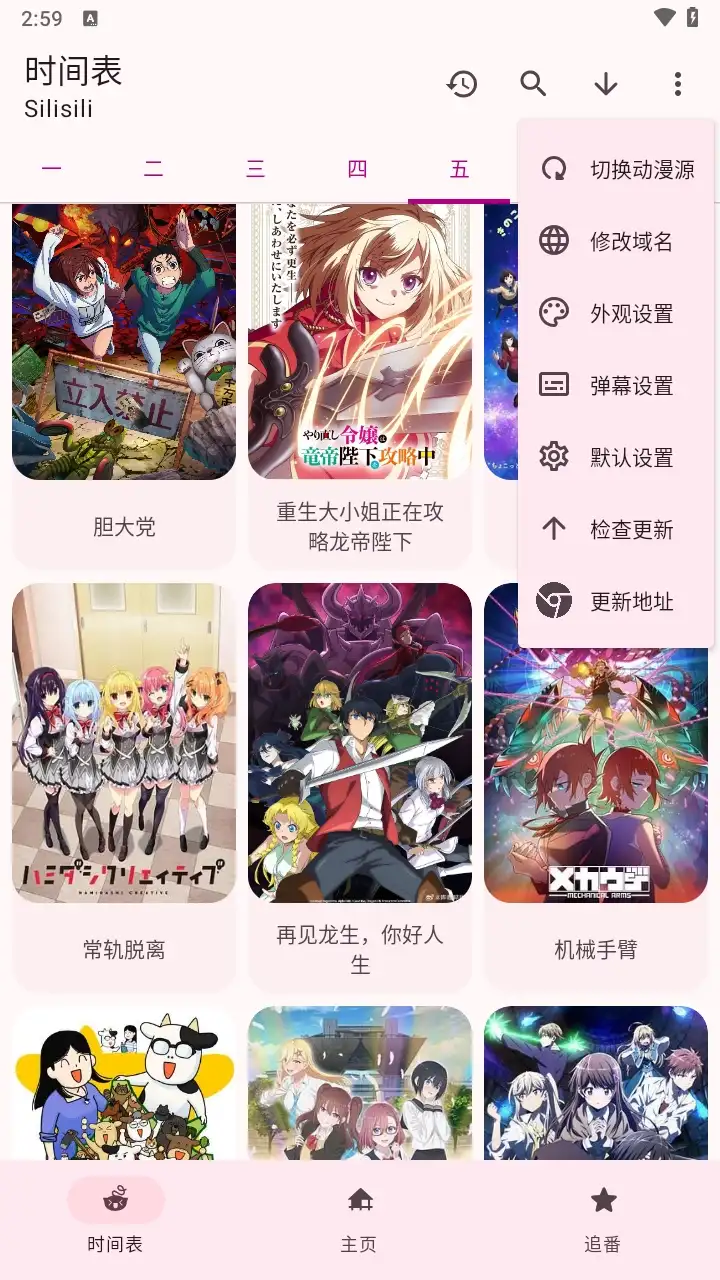Choose 修改域名 menu option

pos(616,242)
